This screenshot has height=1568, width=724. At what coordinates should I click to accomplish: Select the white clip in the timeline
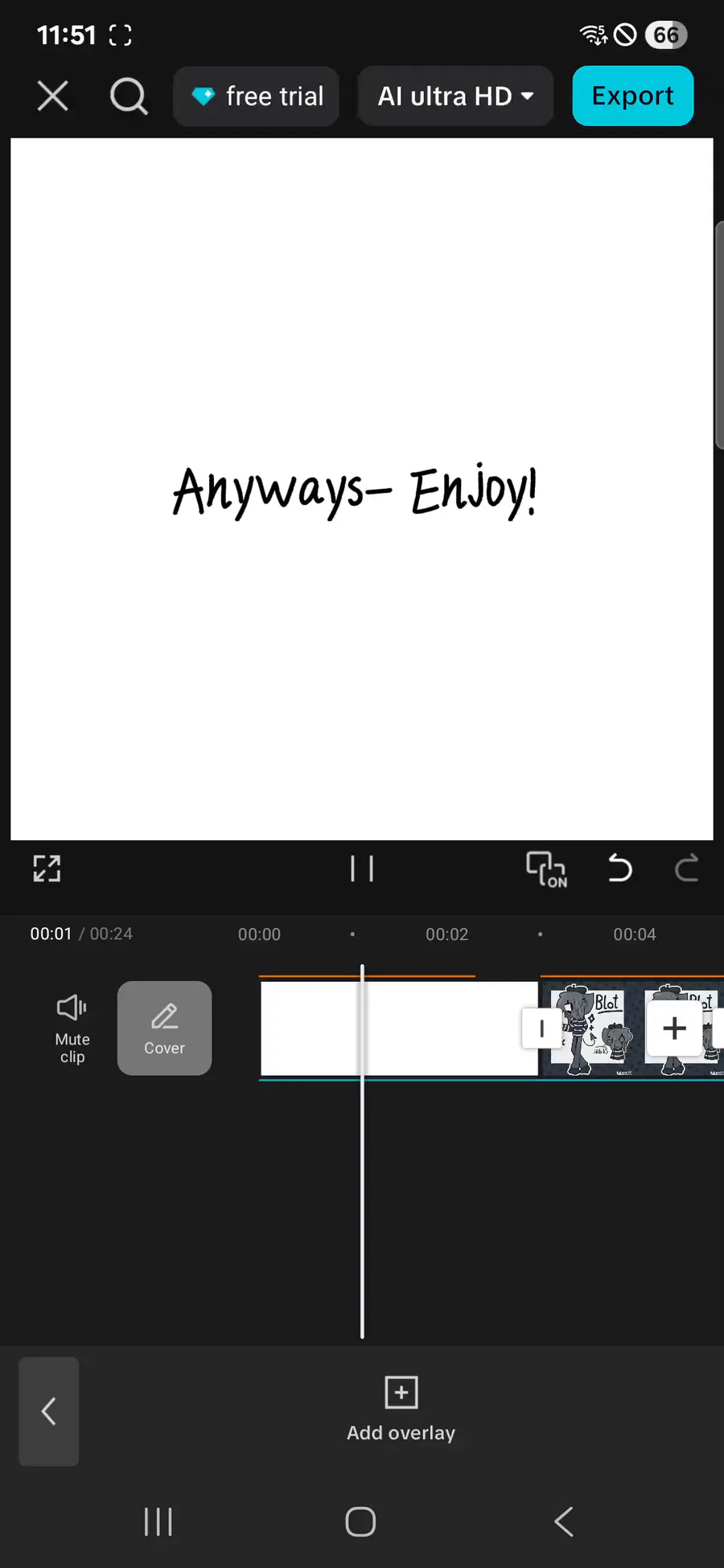[x=399, y=1028]
